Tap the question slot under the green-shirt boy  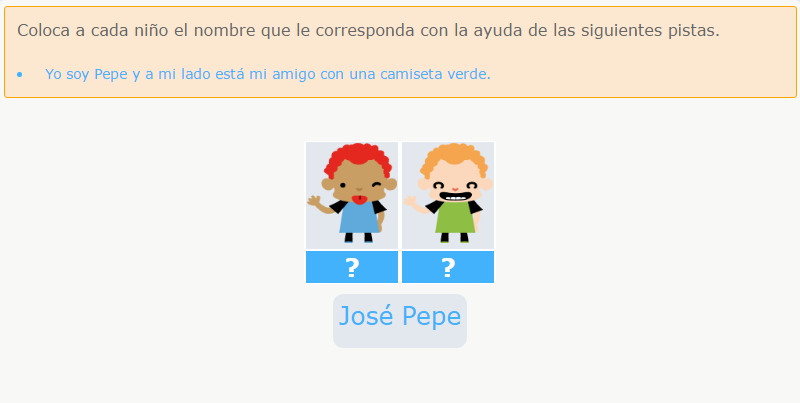point(448,267)
